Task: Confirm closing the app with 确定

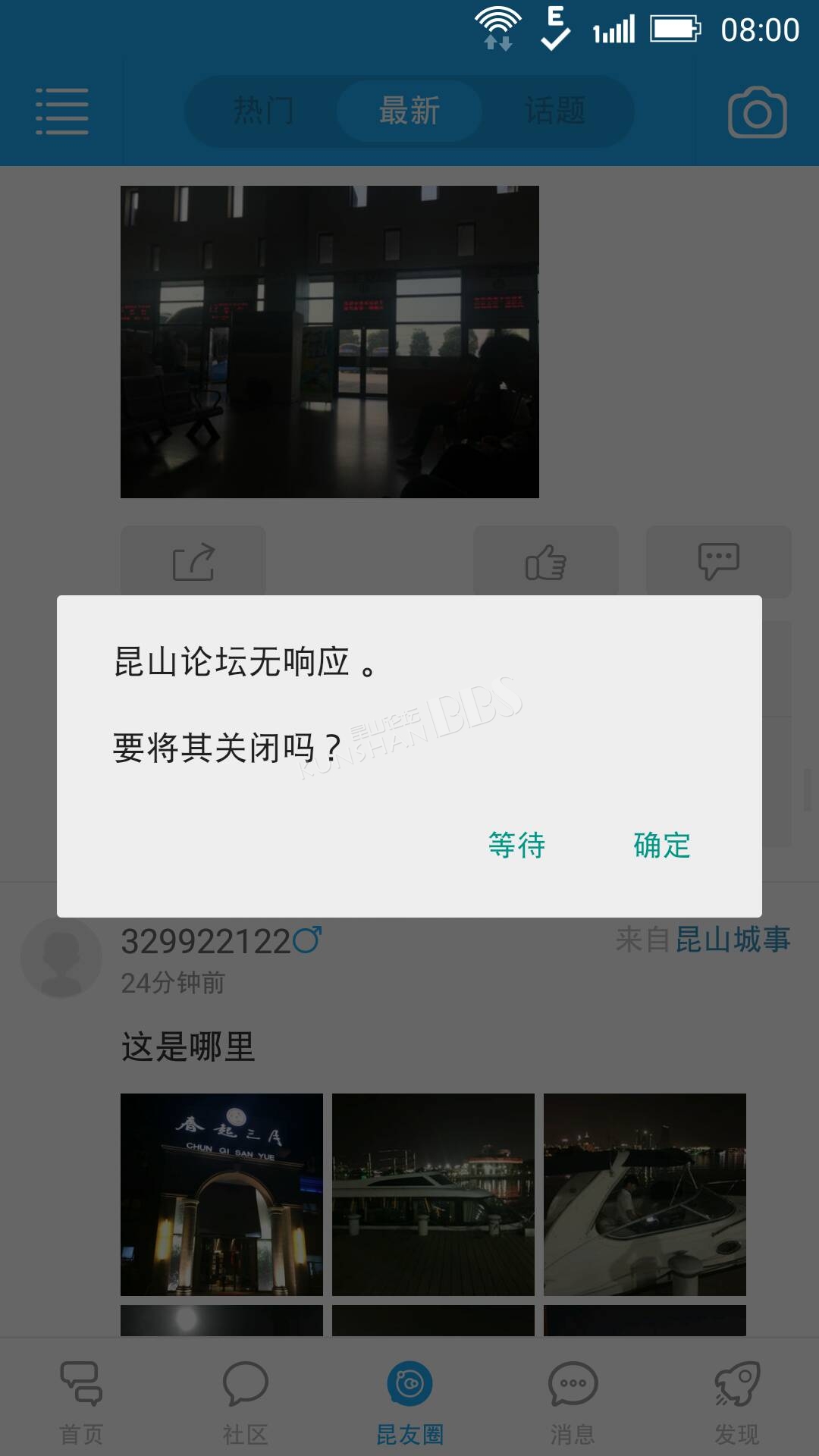Action: pos(662,845)
